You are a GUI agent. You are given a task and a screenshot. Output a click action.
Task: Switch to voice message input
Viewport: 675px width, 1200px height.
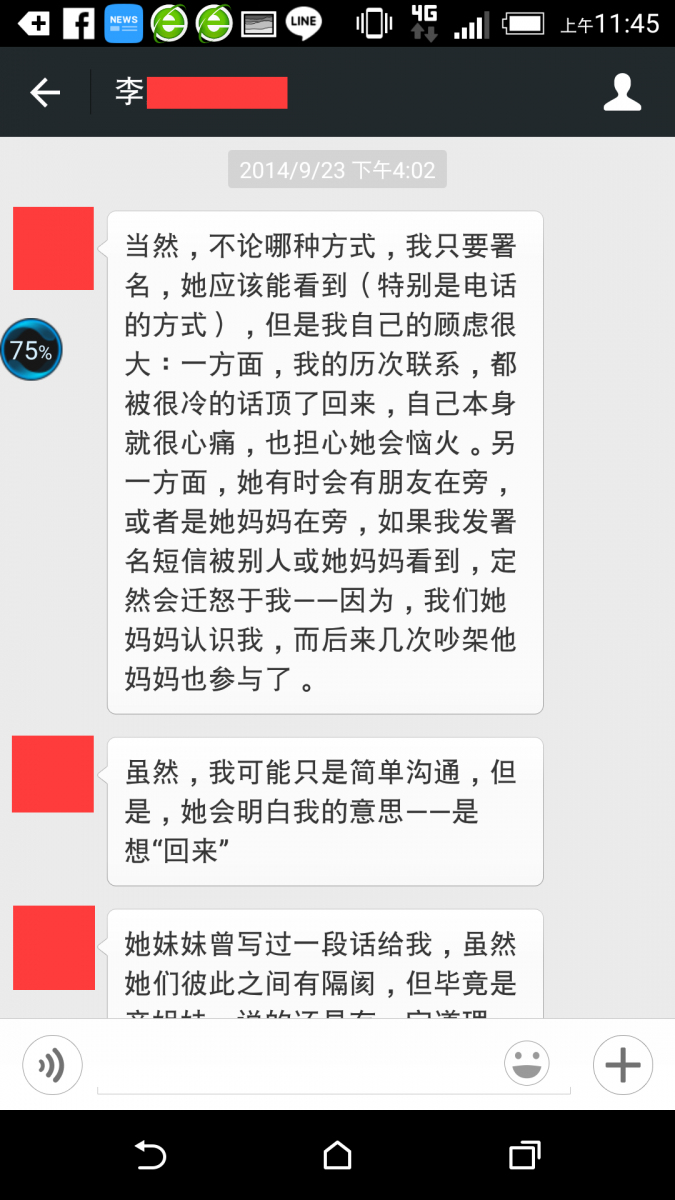tap(52, 1065)
